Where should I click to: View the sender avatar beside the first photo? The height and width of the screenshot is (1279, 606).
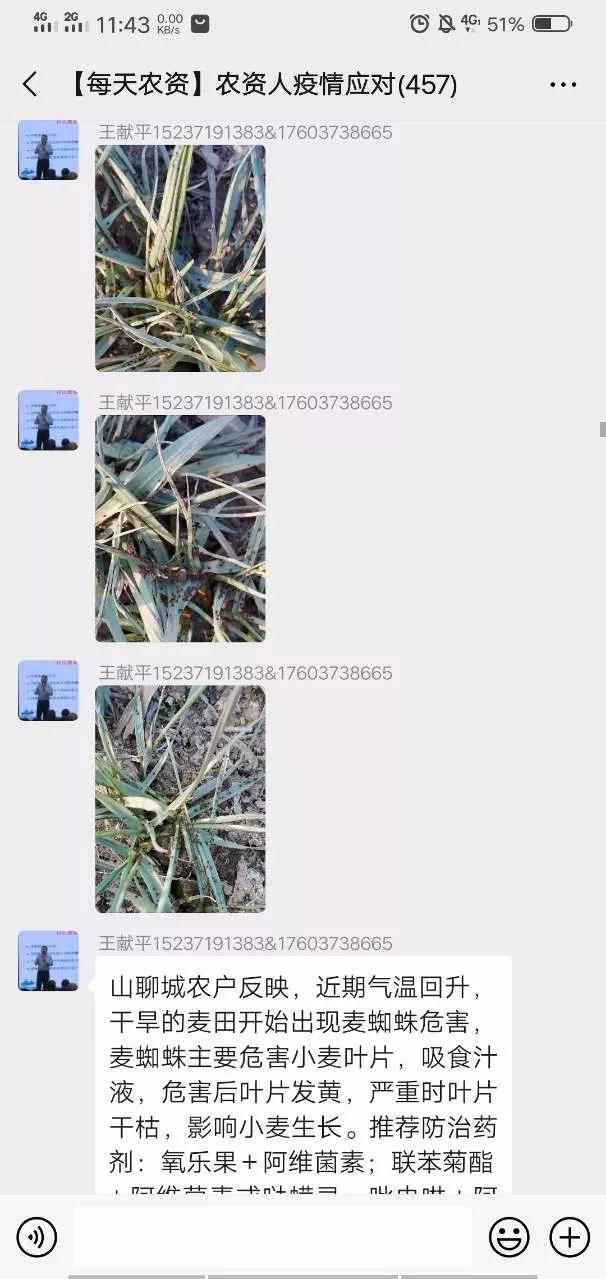click(48, 150)
